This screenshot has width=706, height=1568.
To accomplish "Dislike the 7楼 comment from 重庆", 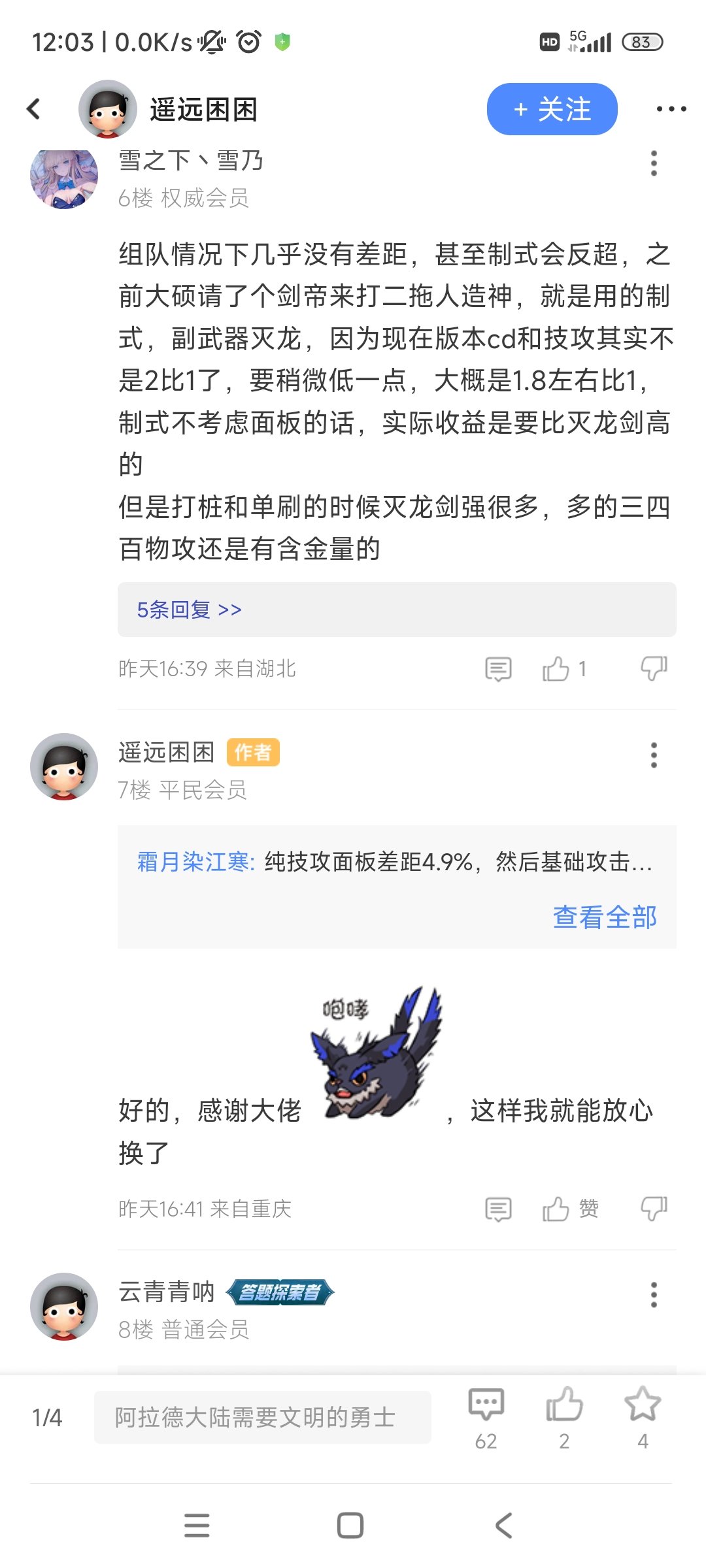I will 654,1209.
